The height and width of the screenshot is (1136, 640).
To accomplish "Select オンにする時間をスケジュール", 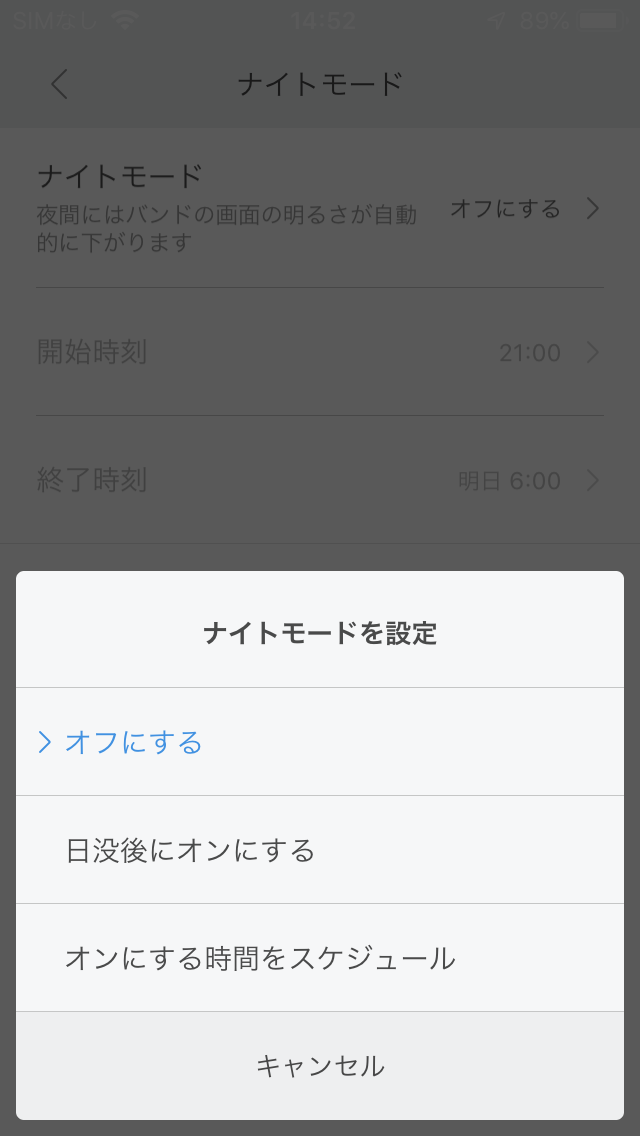I will point(320,958).
